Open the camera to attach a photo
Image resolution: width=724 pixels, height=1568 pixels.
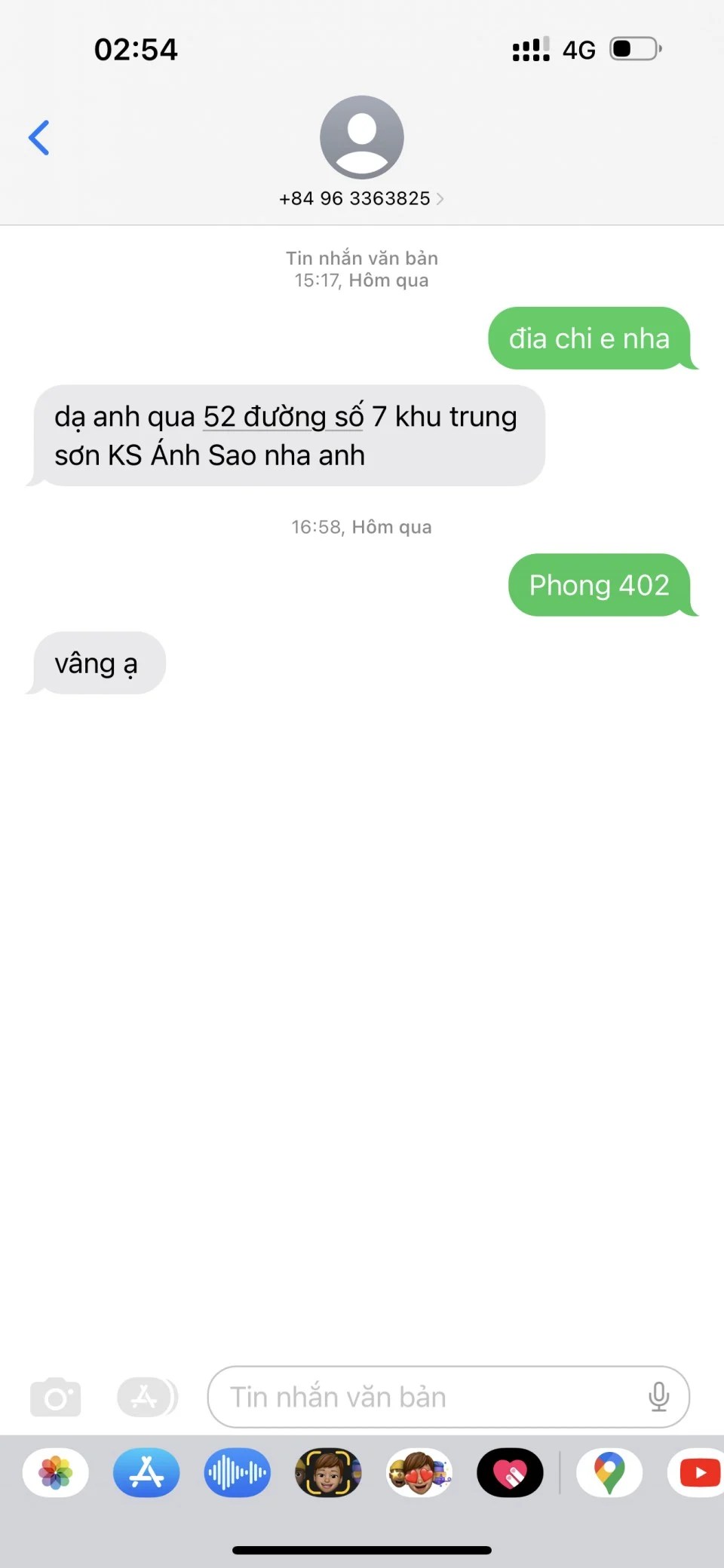tap(55, 1397)
